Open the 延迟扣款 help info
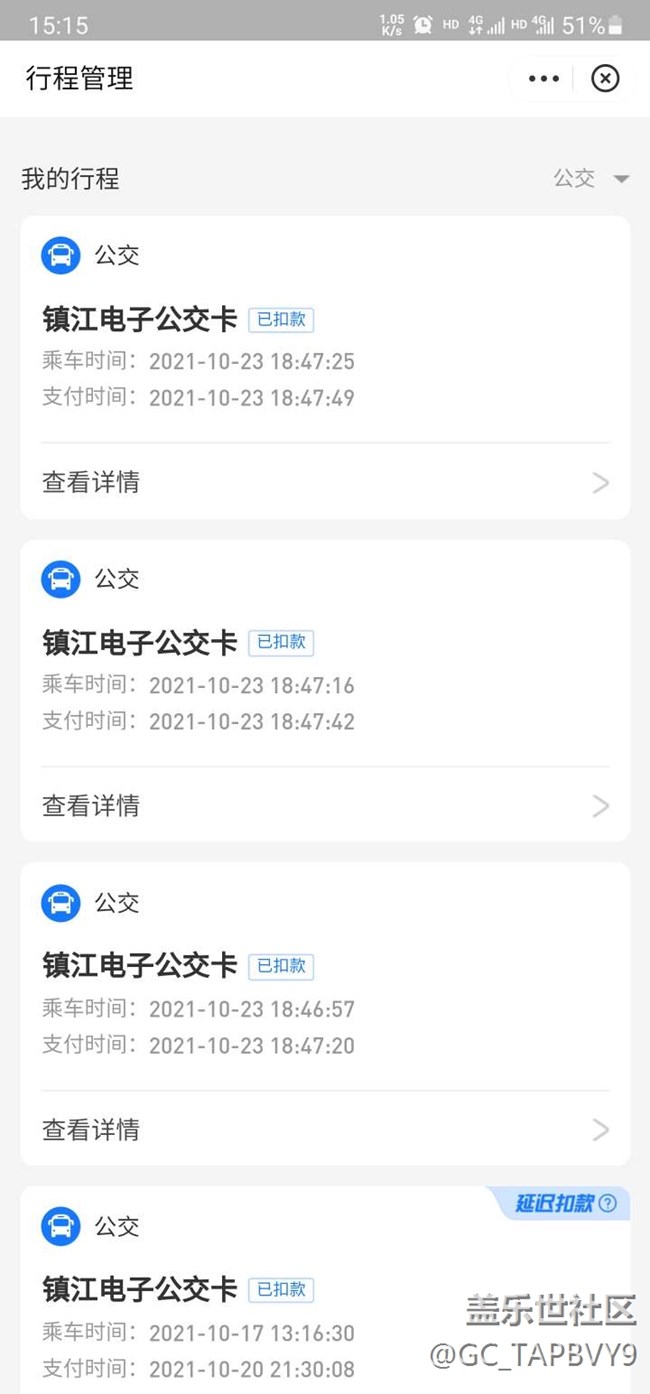The width and height of the screenshot is (650, 1394). click(x=607, y=1203)
